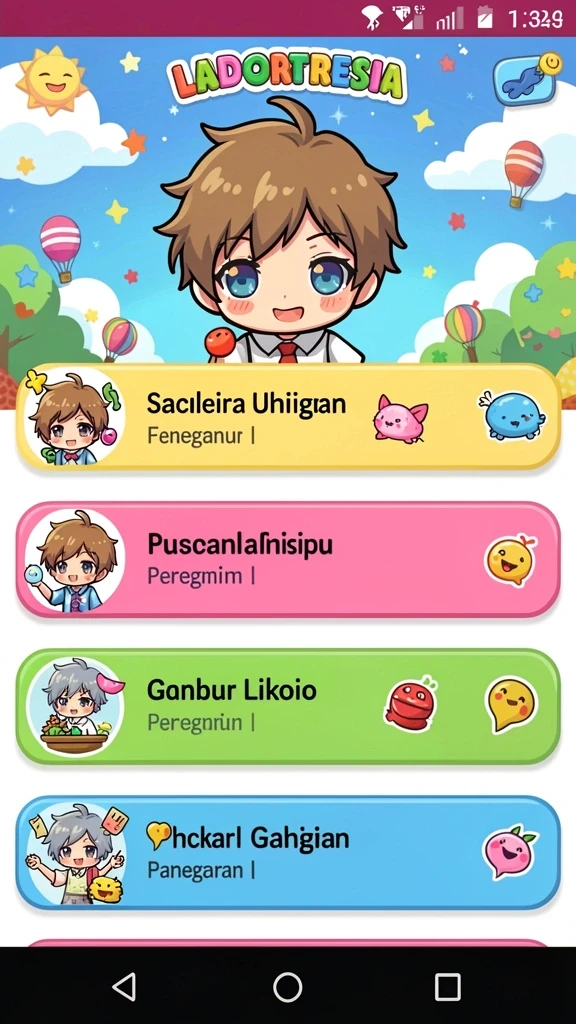This screenshot has height=1024, width=576.
Task: Open the Ganbur Likoio row
Action: pyautogui.click(x=288, y=706)
